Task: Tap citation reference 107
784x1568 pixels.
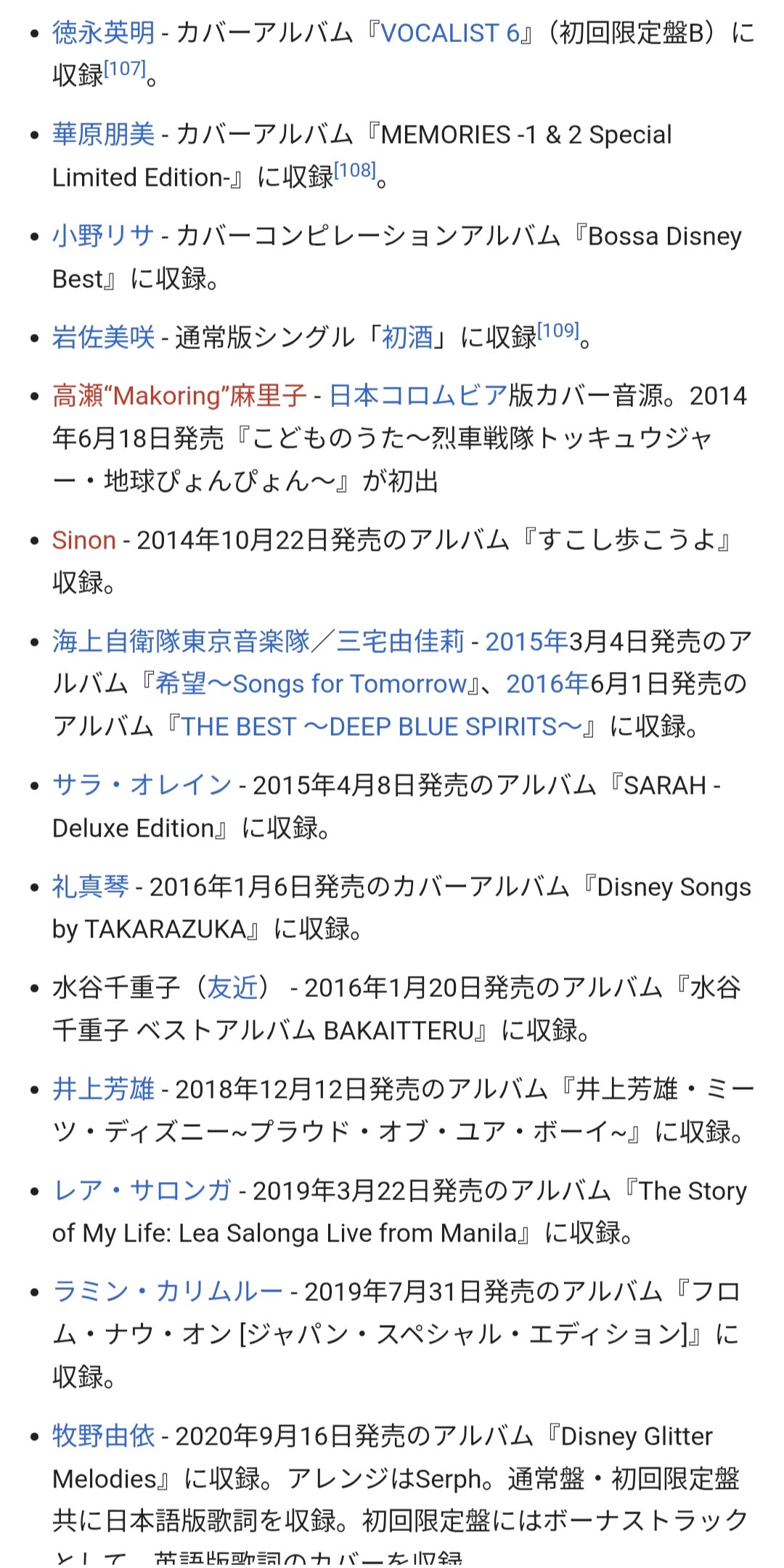Action: pos(125,69)
